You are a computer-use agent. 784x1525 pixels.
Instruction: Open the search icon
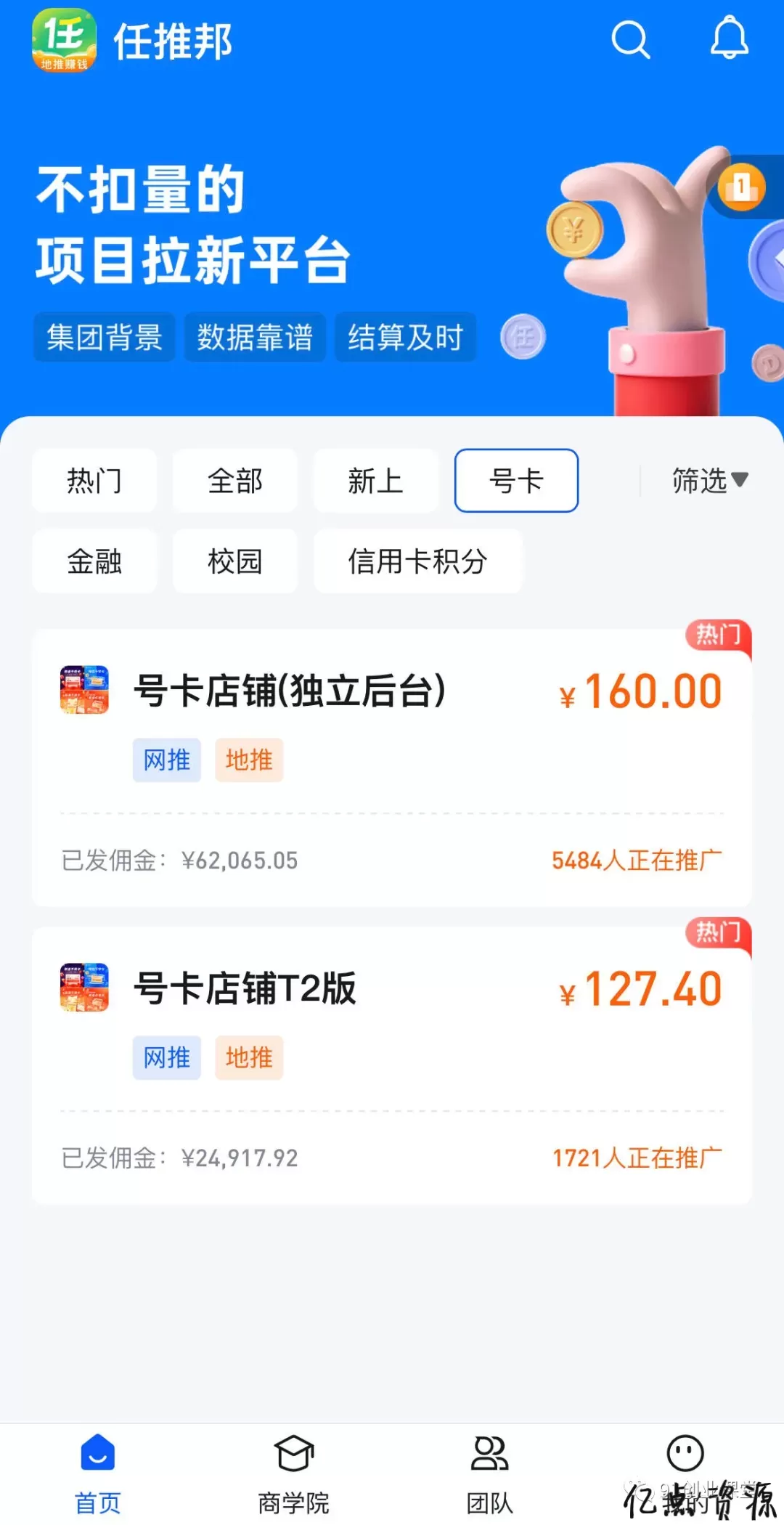click(x=630, y=39)
